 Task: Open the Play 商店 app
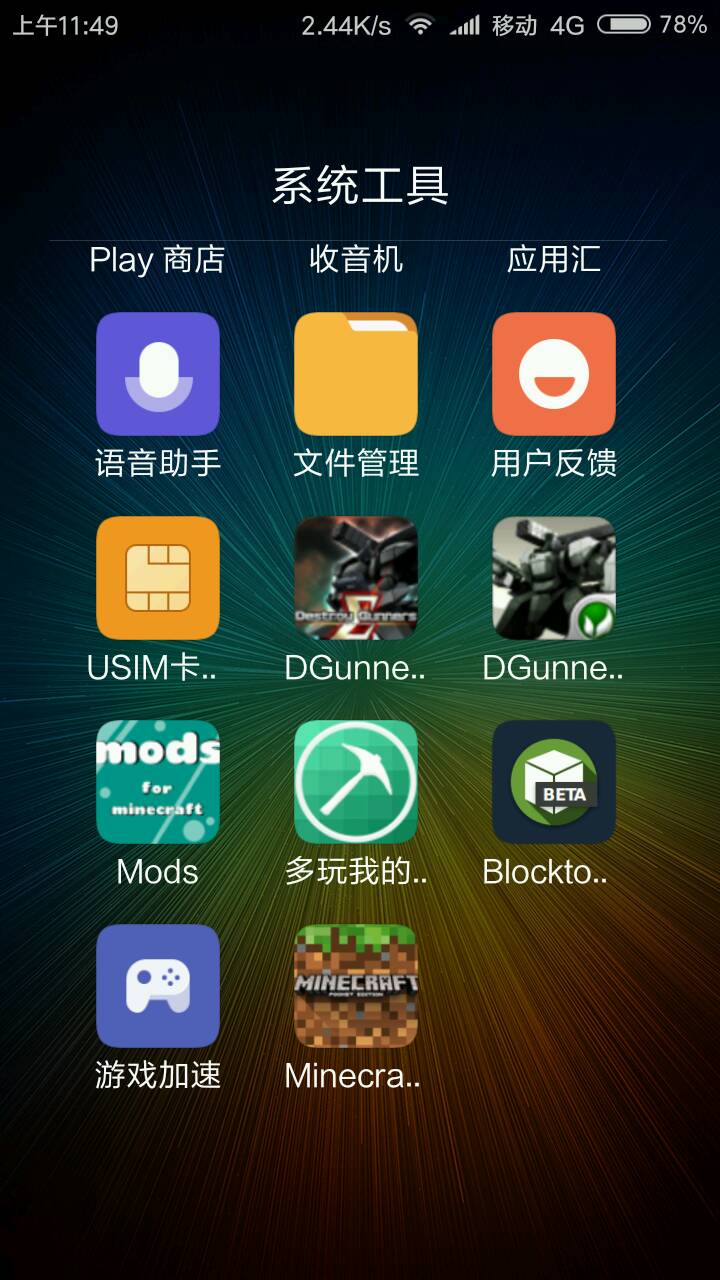(158, 260)
